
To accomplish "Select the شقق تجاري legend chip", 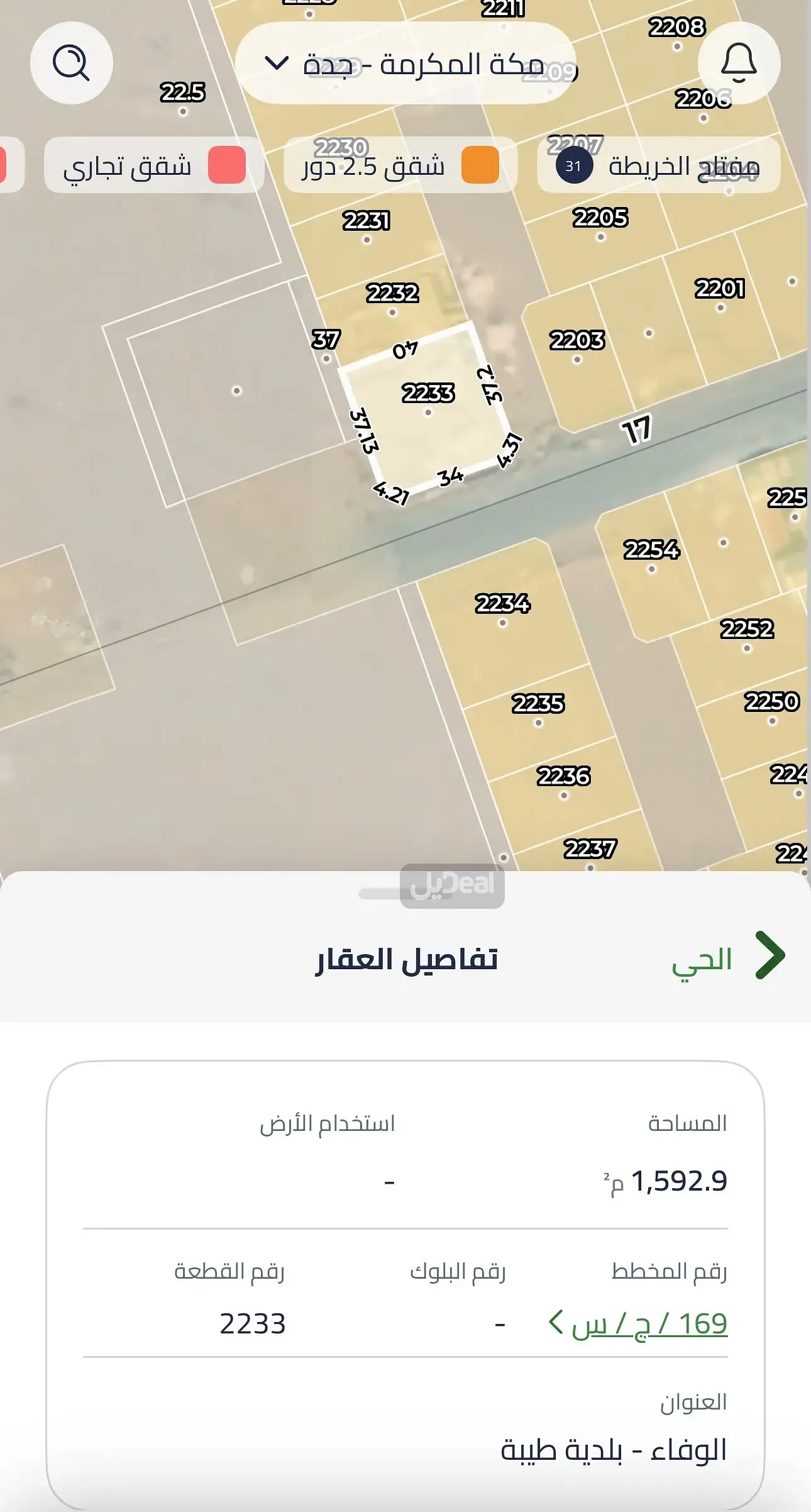I will [x=154, y=166].
